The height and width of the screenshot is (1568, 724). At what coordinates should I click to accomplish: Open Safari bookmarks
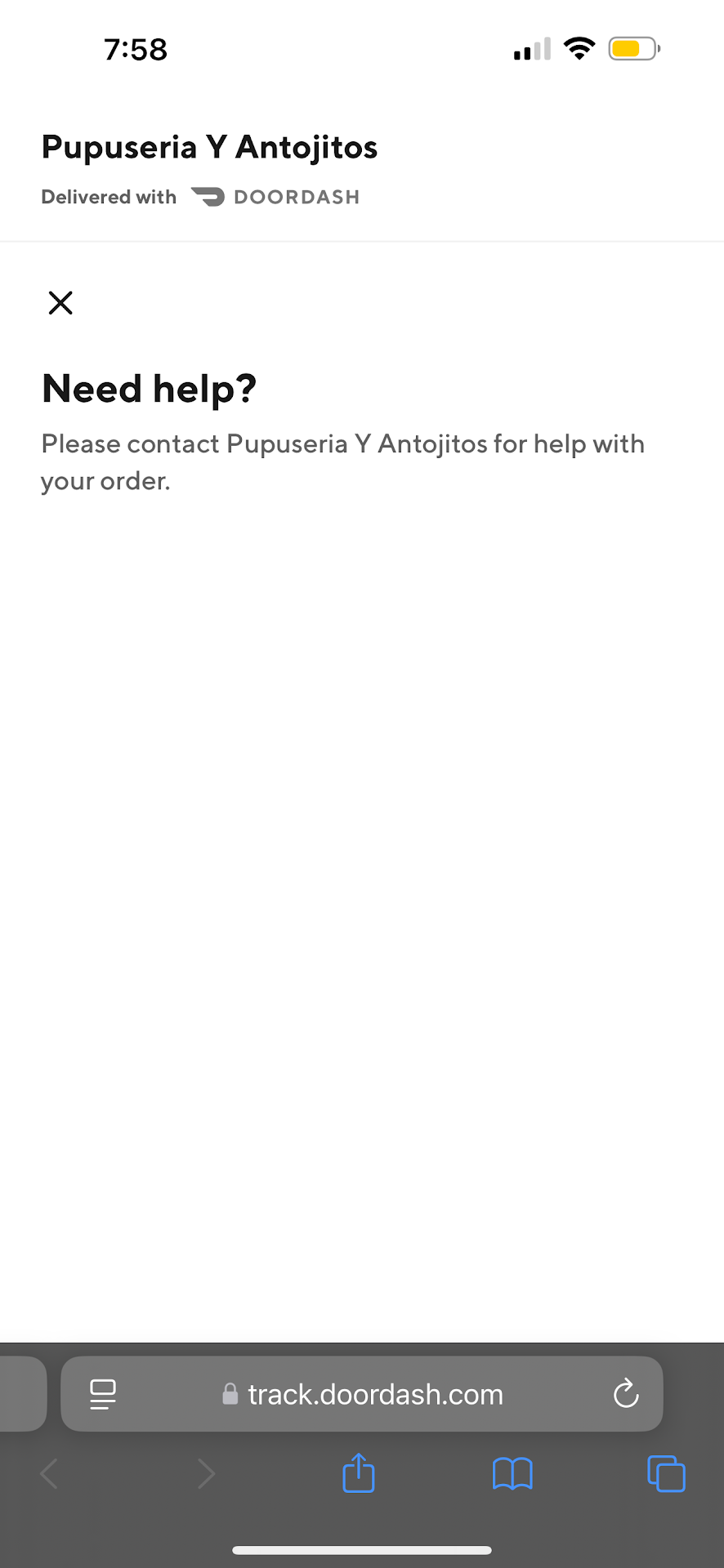tap(512, 1474)
